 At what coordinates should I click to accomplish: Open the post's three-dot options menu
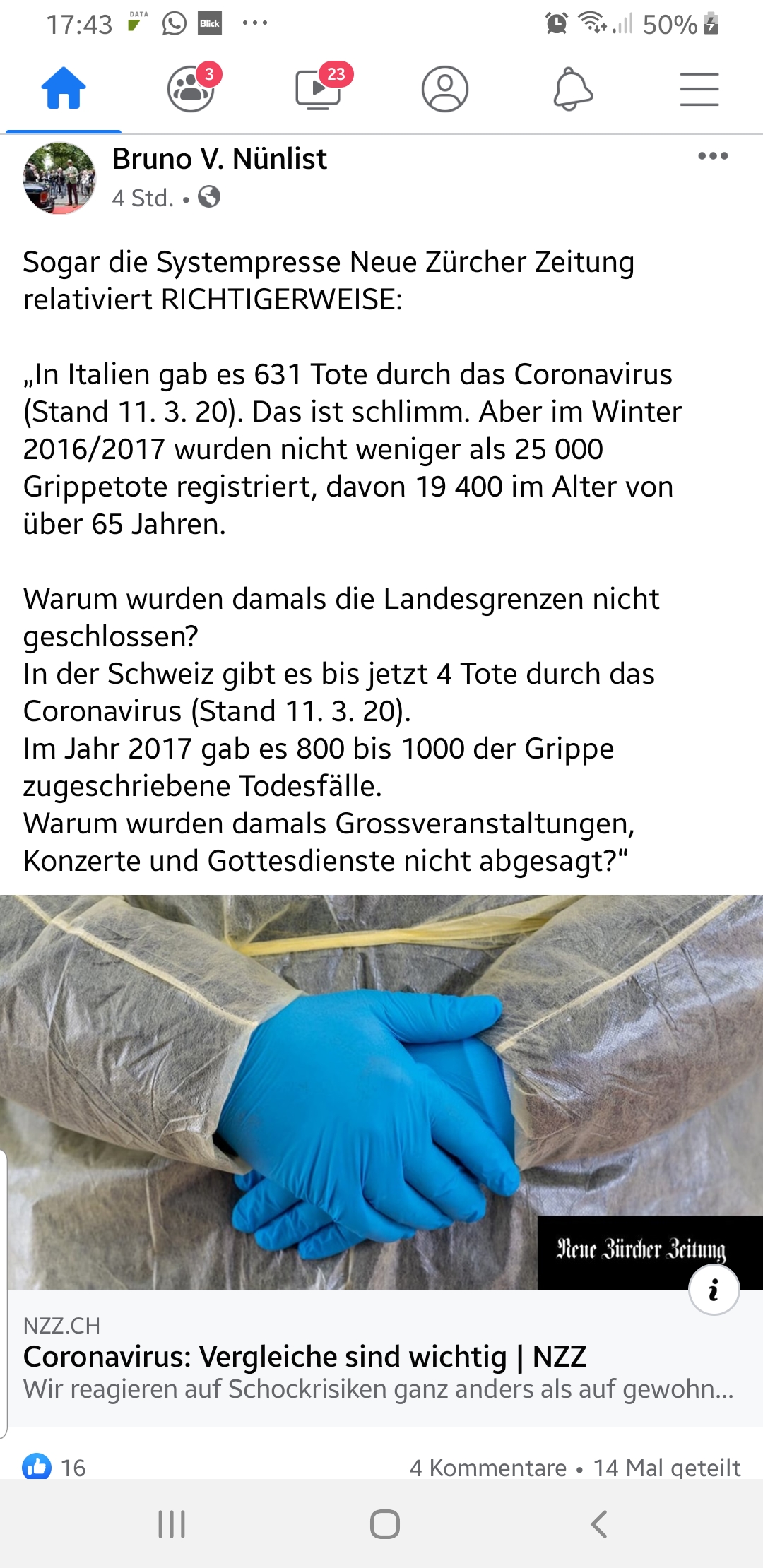[x=713, y=156]
